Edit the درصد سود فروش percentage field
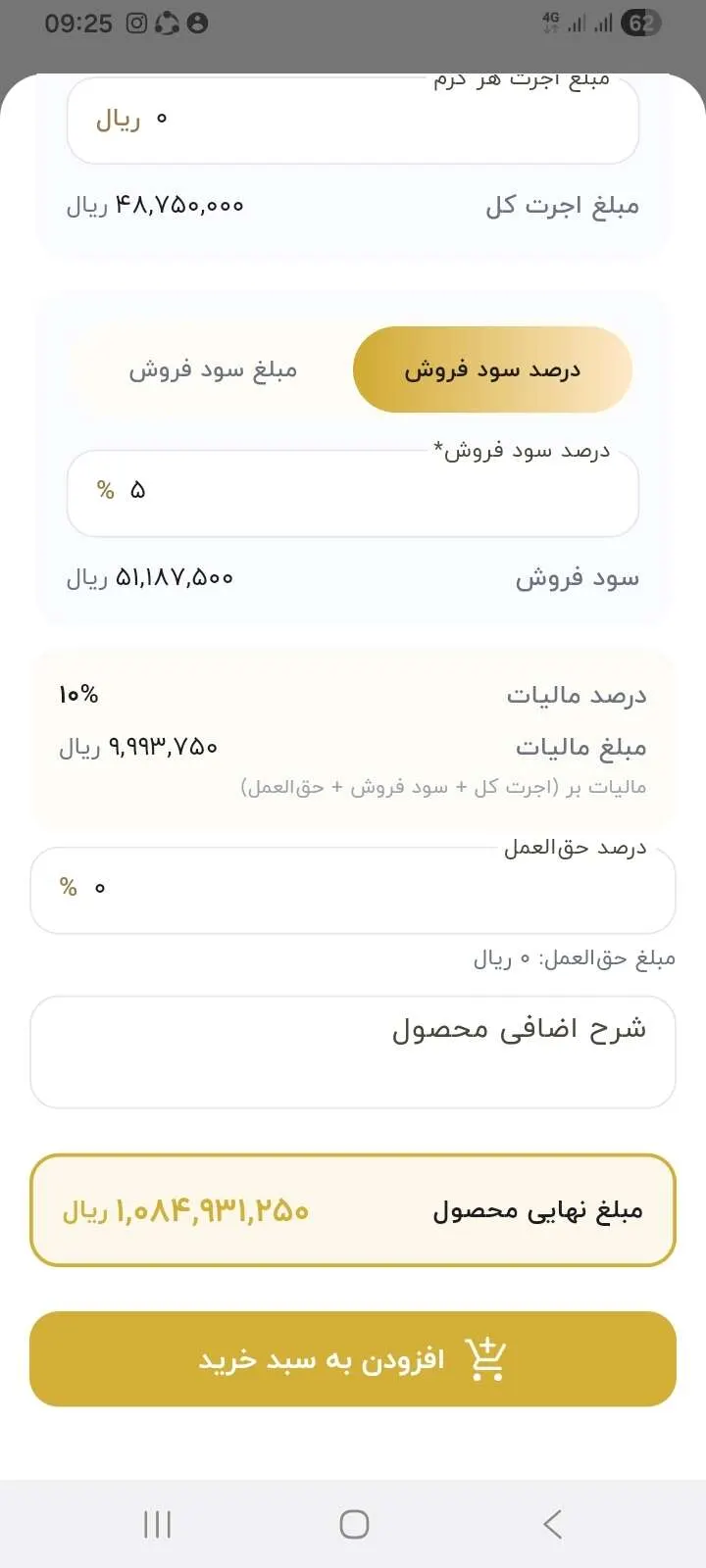The height and width of the screenshot is (1568, 706). pos(353,492)
